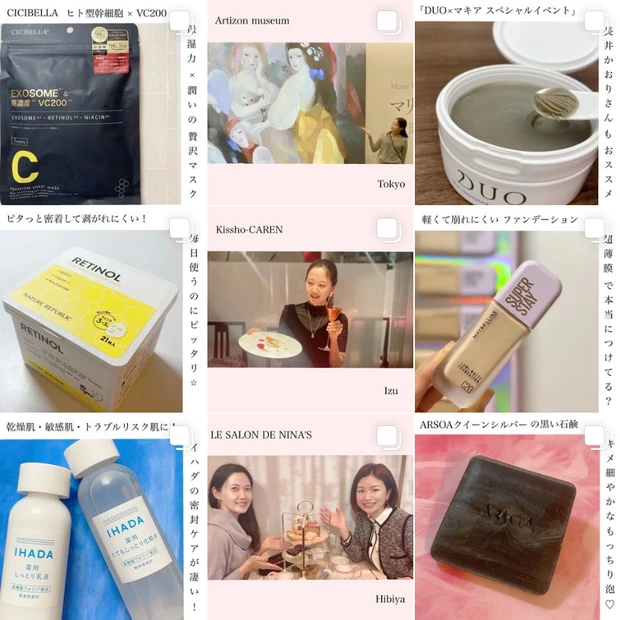View the ARSOA Queen Silver soap post
620x620 pixels.
click(x=505, y=525)
